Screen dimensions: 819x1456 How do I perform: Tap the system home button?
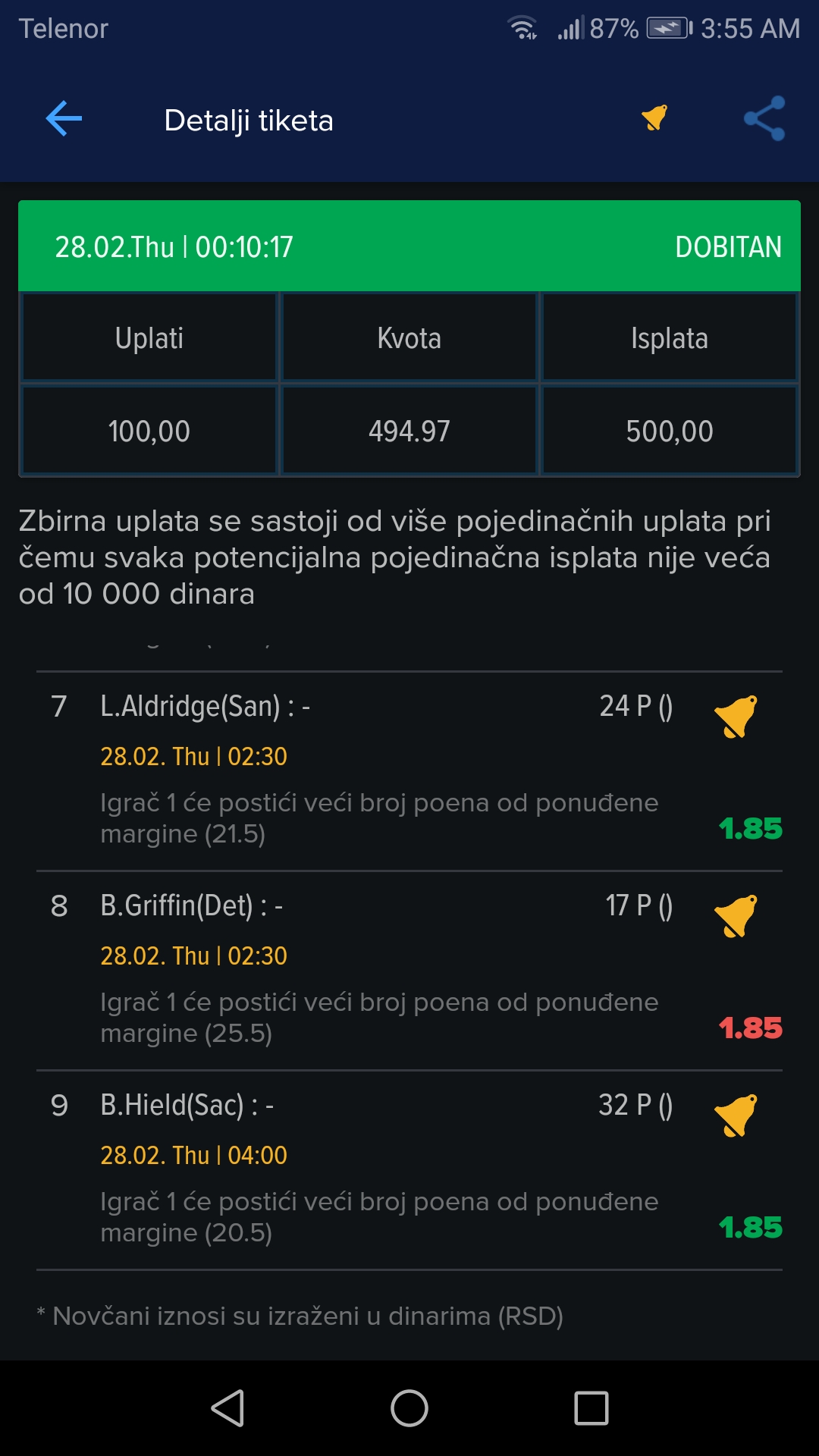click(409, 1408)
